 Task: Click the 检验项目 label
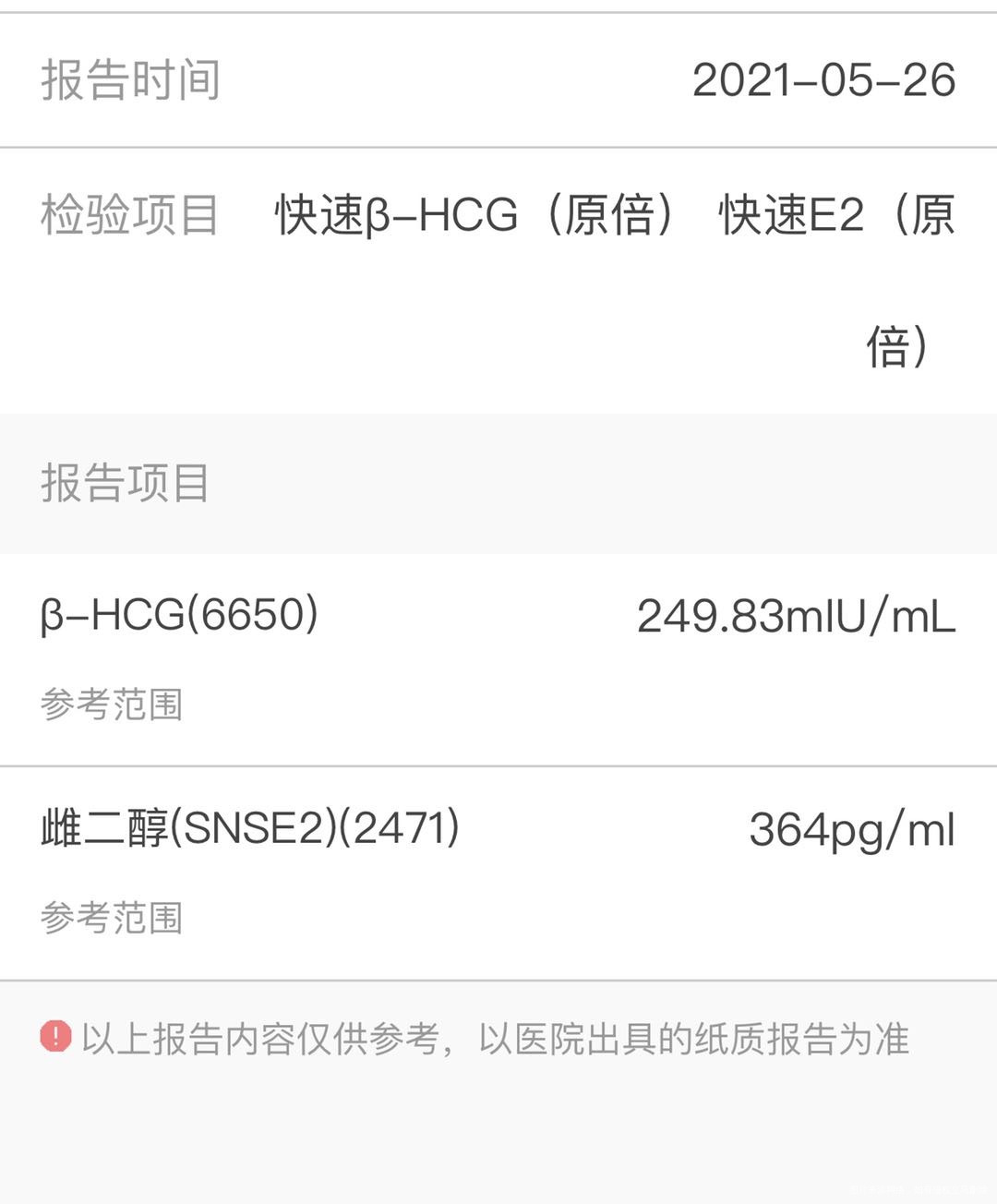(x=129, y=212)
